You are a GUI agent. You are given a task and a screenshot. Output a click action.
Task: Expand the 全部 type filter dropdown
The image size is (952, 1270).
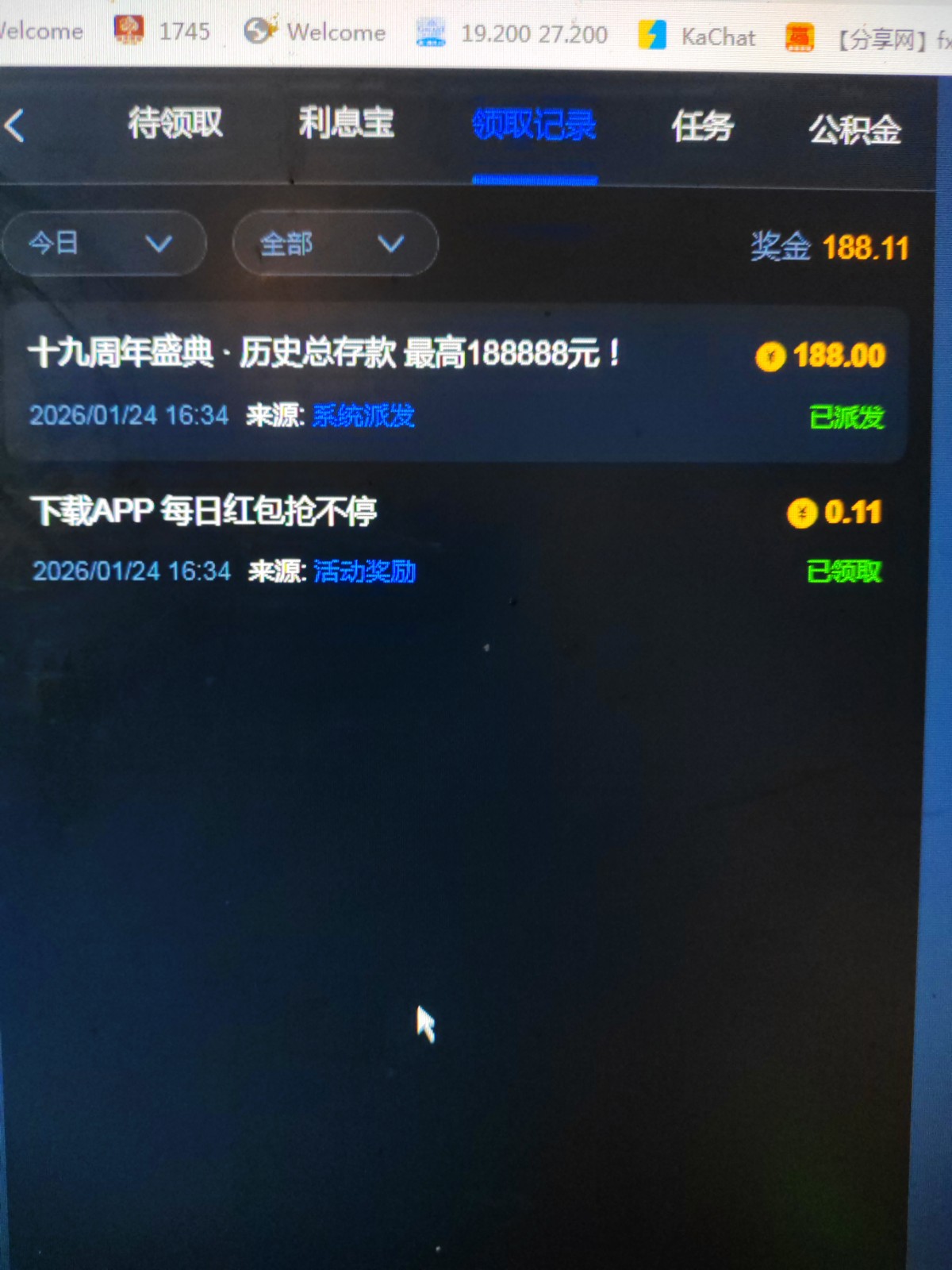(334, 243)
